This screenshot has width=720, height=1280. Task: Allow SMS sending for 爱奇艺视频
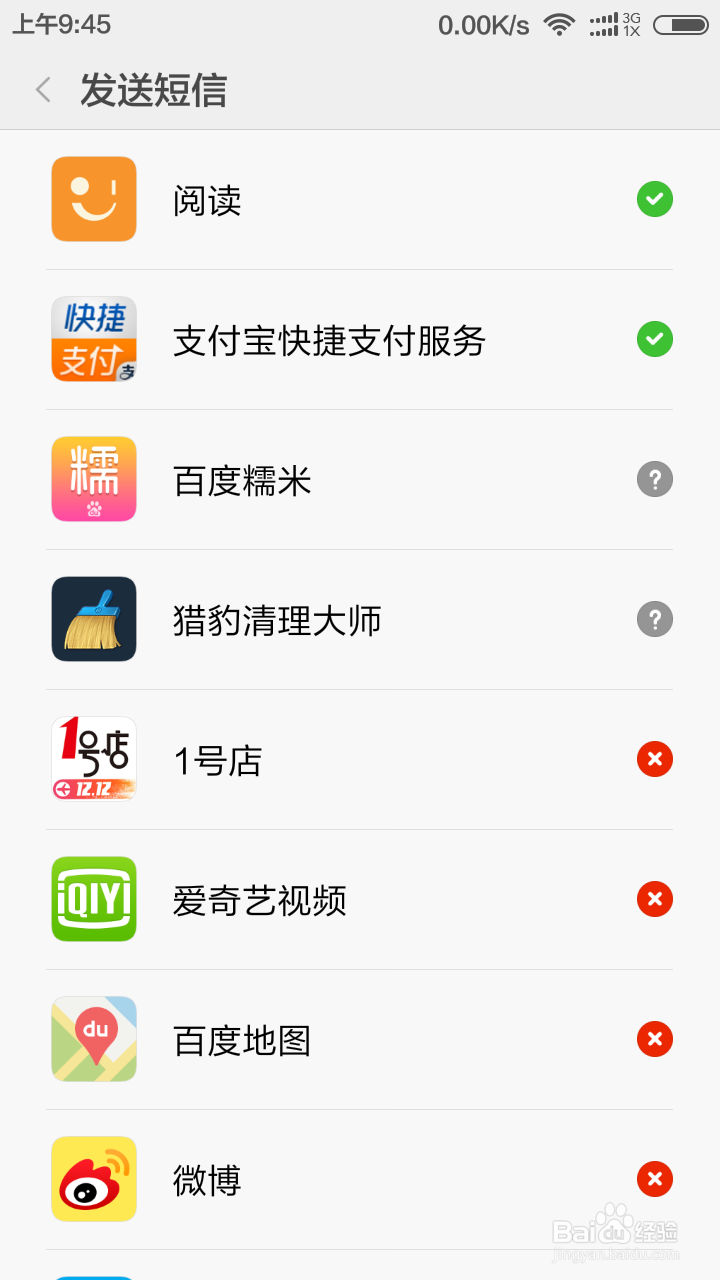point(655,899)
